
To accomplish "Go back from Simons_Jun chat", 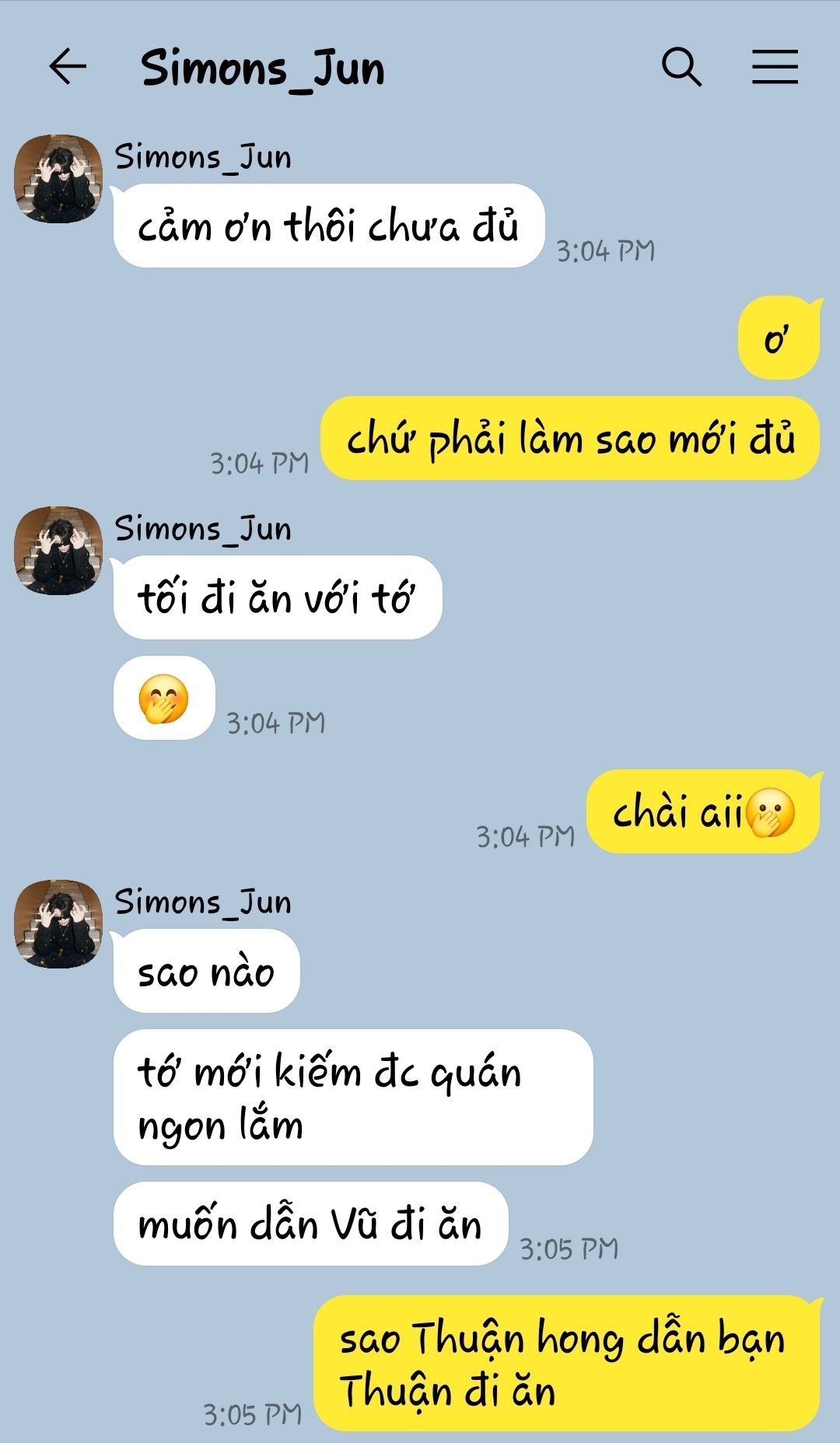I will [x=68, y=66].
